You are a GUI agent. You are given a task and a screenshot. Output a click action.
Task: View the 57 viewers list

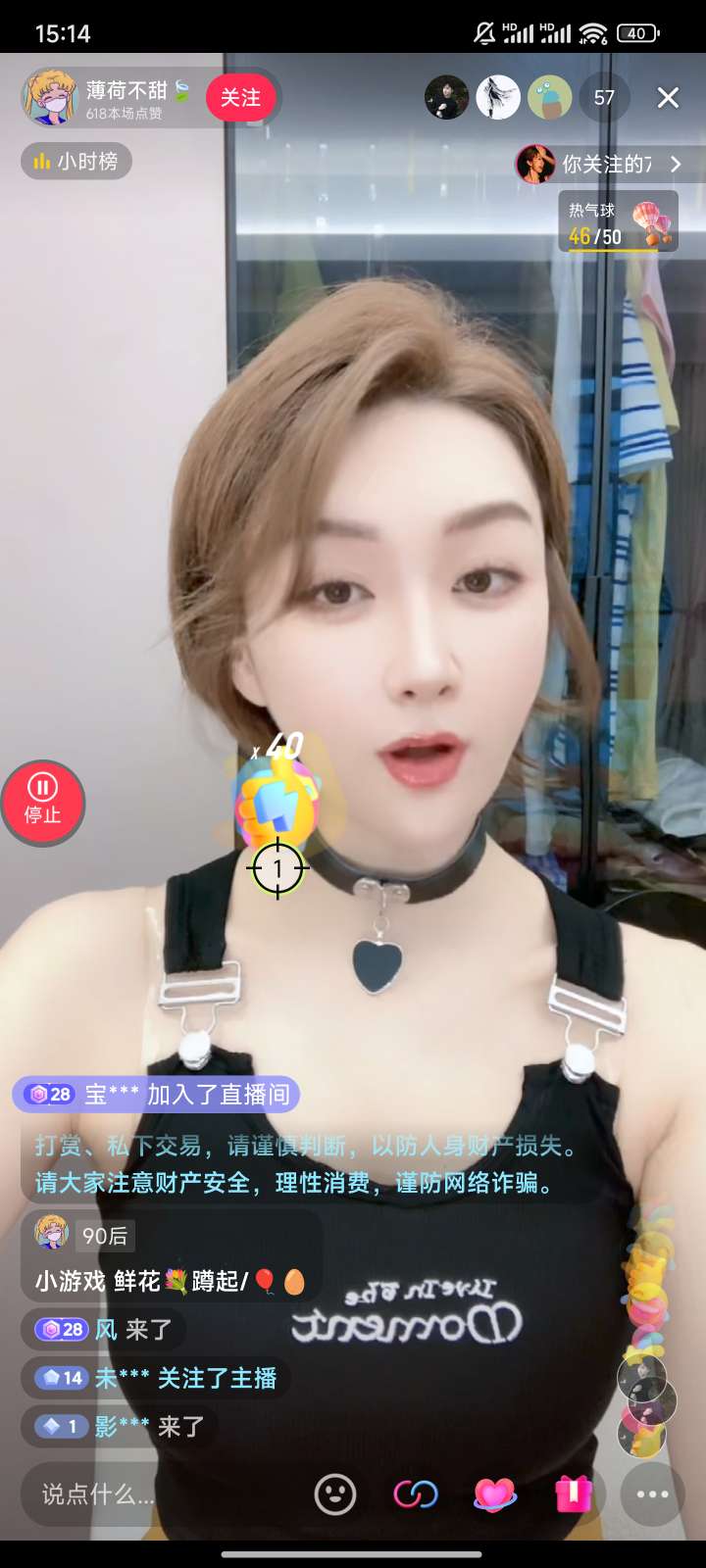604,98
